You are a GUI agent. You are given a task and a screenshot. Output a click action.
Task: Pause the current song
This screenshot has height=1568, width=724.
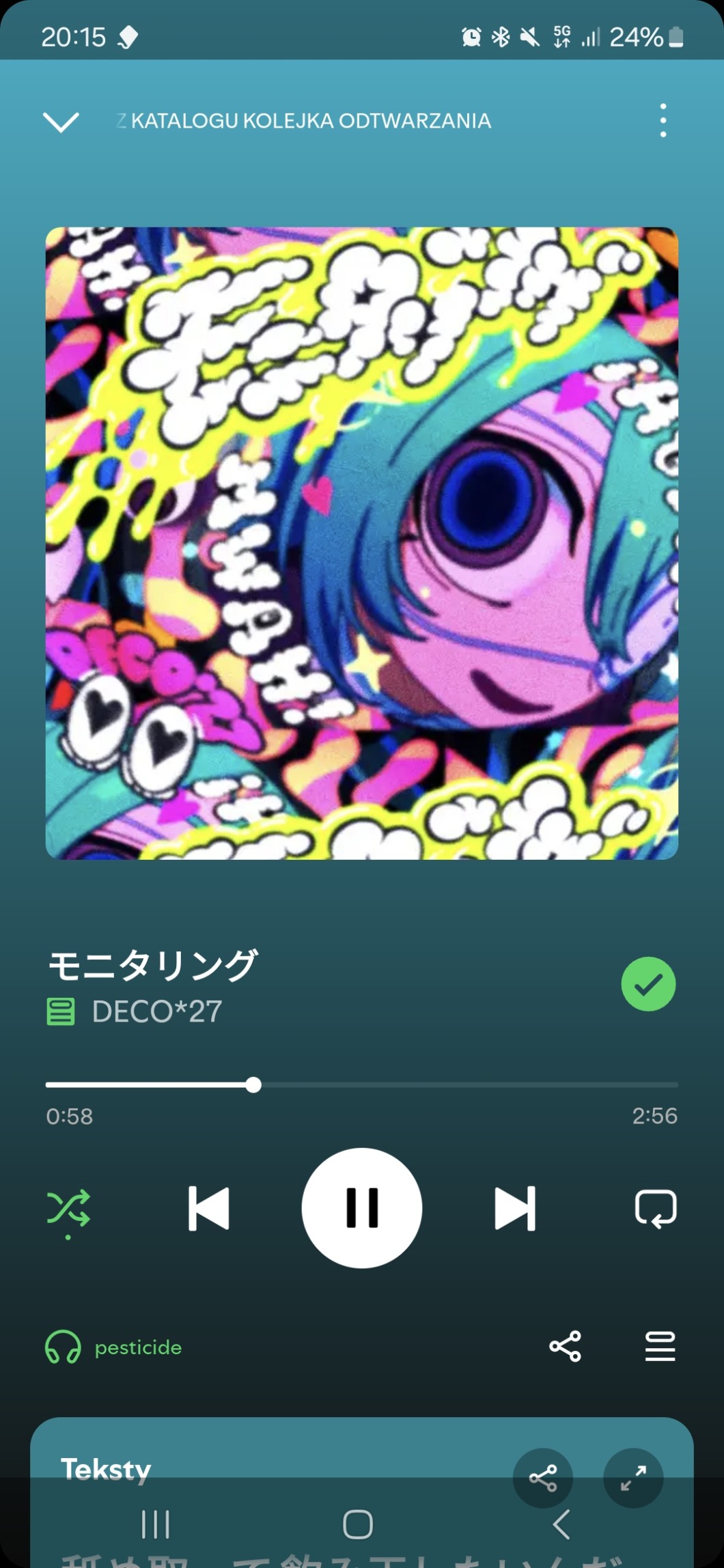pos(361,1208)
